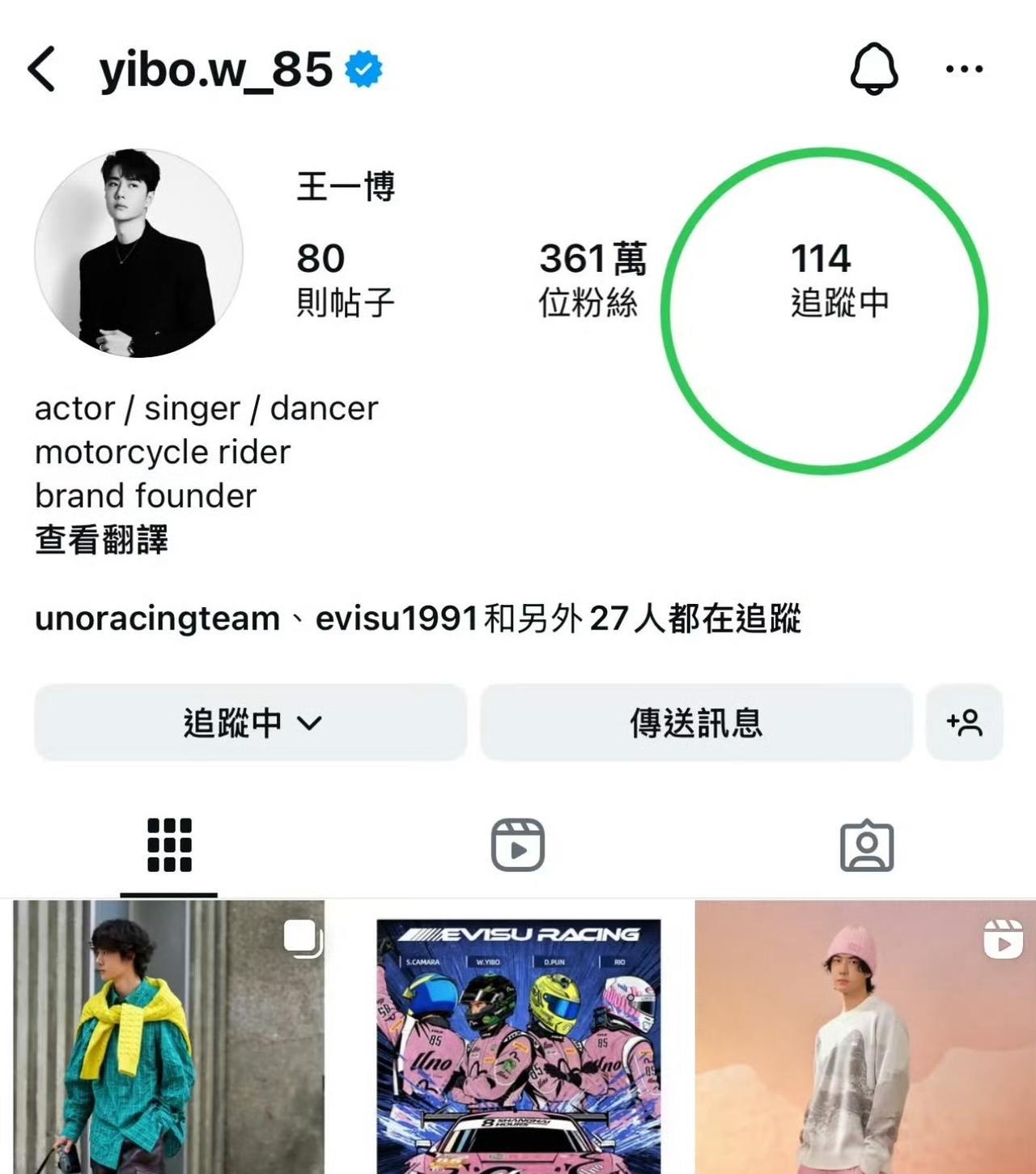Switch to the tagged photos tab
Image resolution: width=1036 pixels, height=1174 pixels.
pos(866,845)
